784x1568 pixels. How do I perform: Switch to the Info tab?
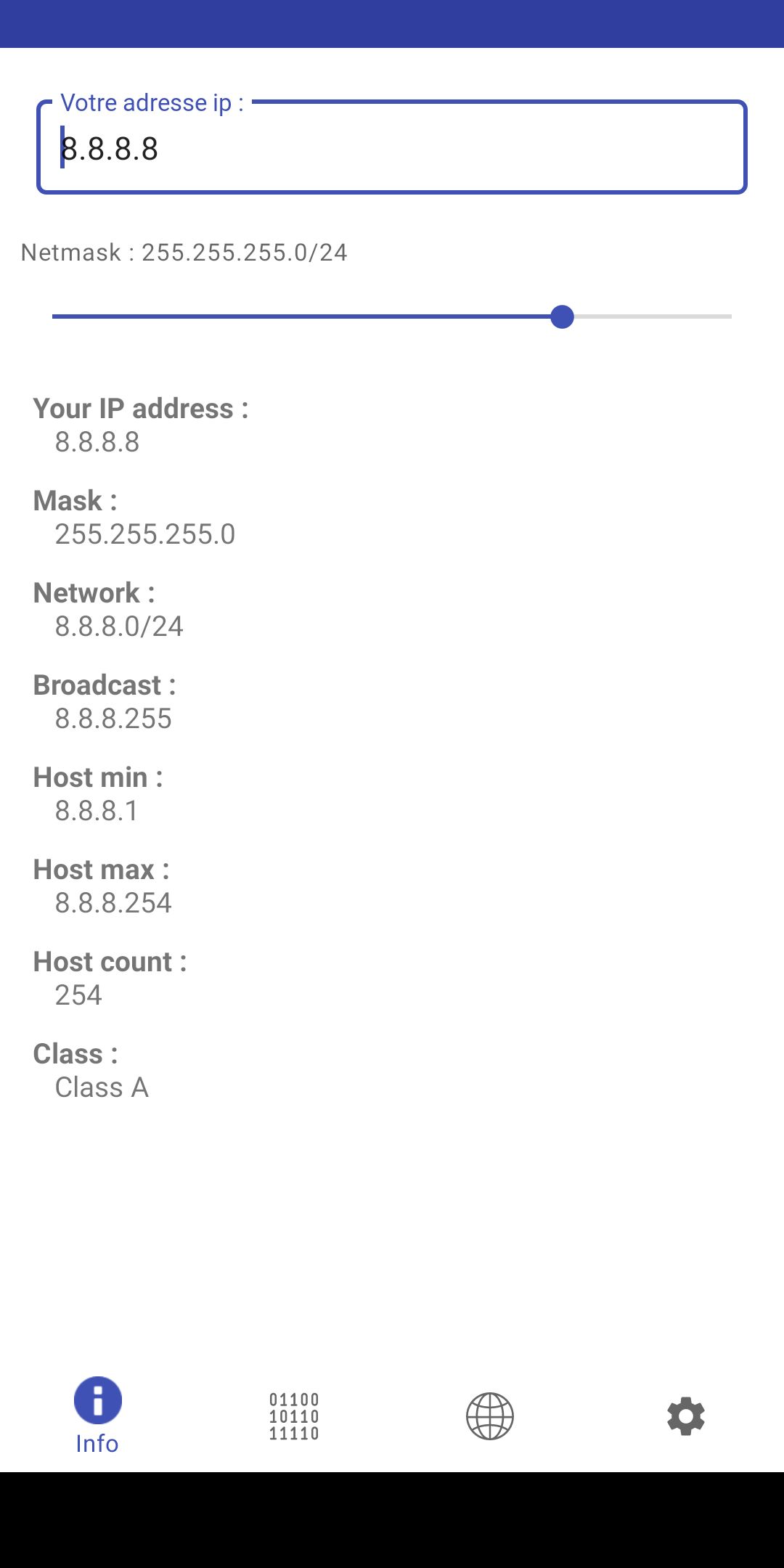[98, 1416]
